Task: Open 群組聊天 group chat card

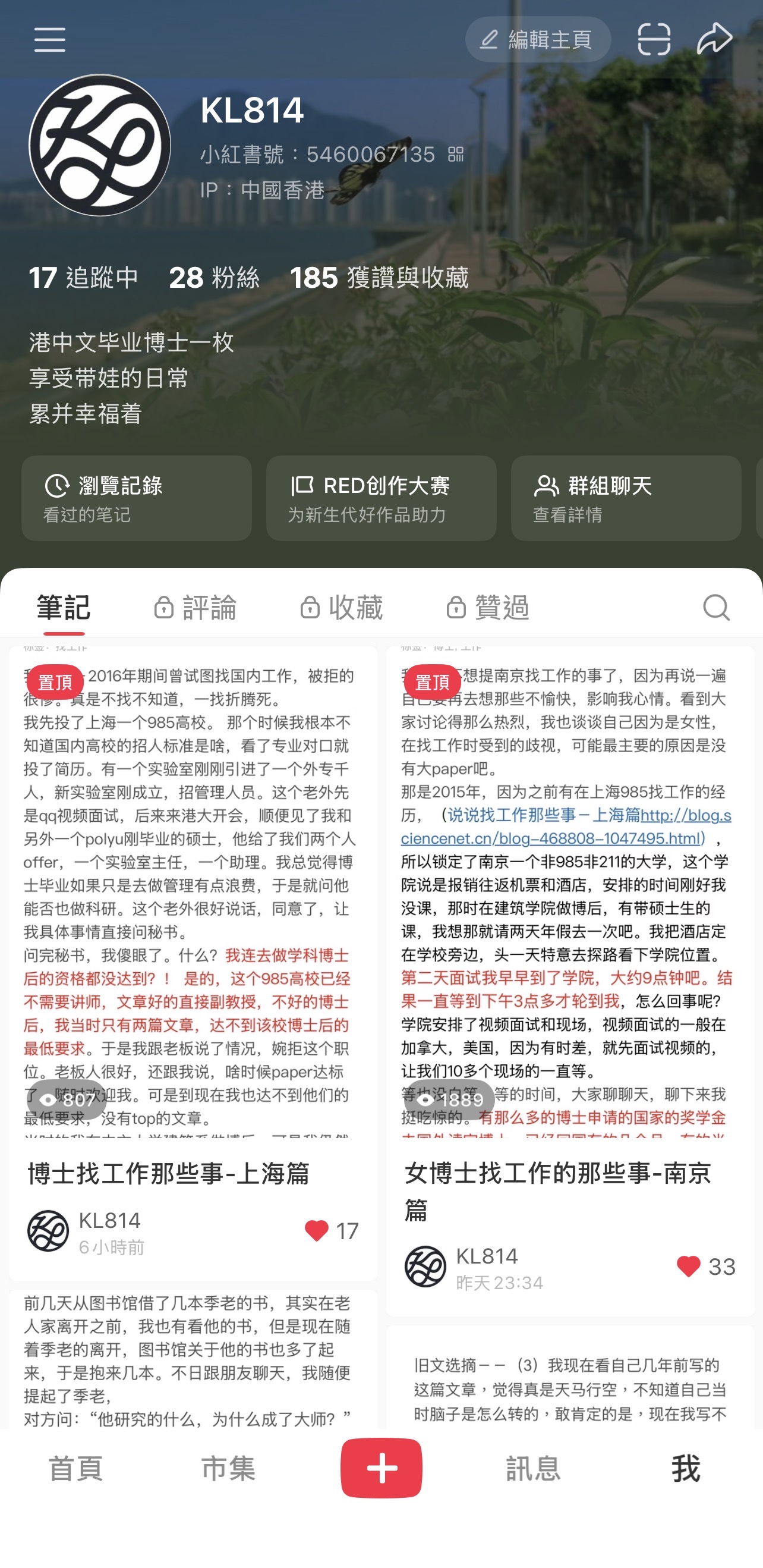Action: [x=626, y=498]
